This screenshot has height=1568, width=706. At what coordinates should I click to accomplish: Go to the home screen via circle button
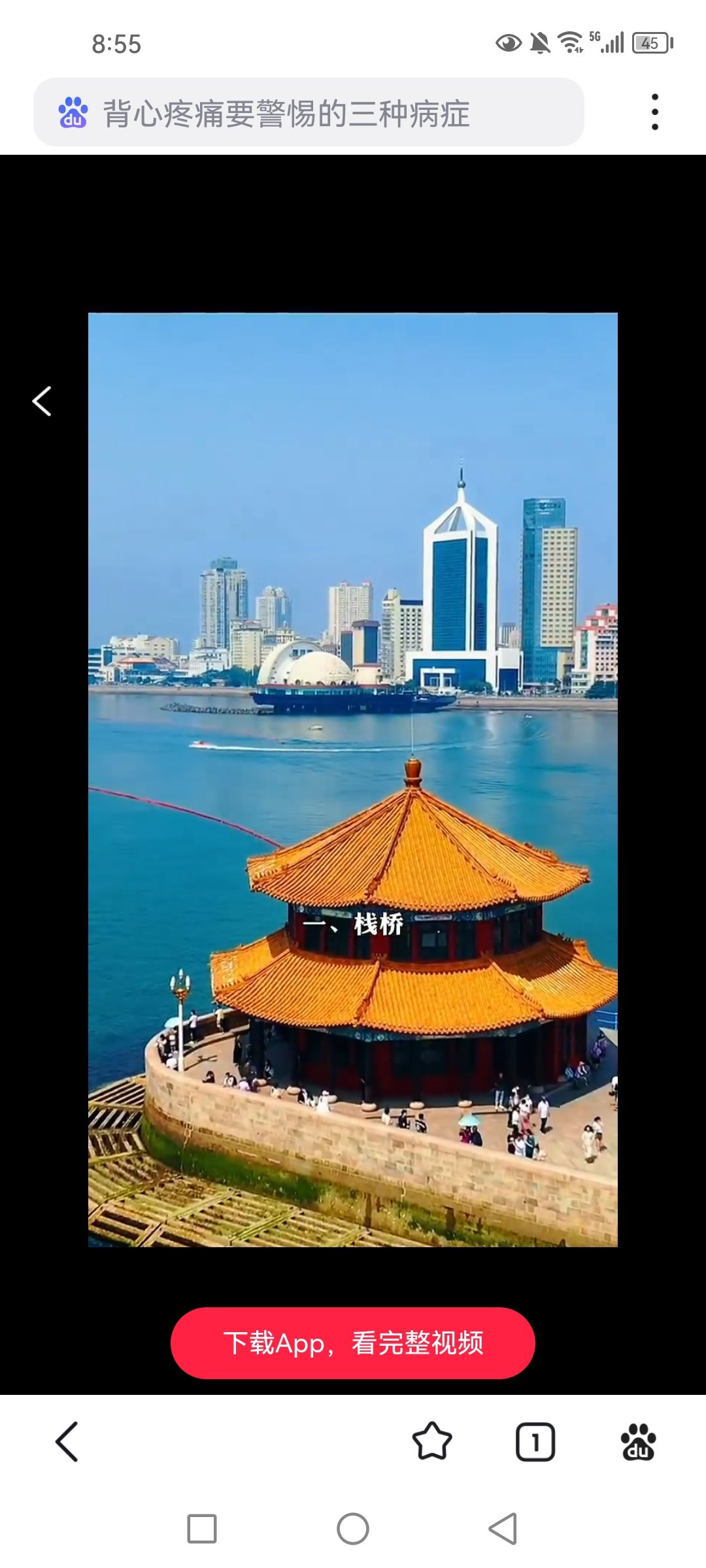[x=353, y=1529]
